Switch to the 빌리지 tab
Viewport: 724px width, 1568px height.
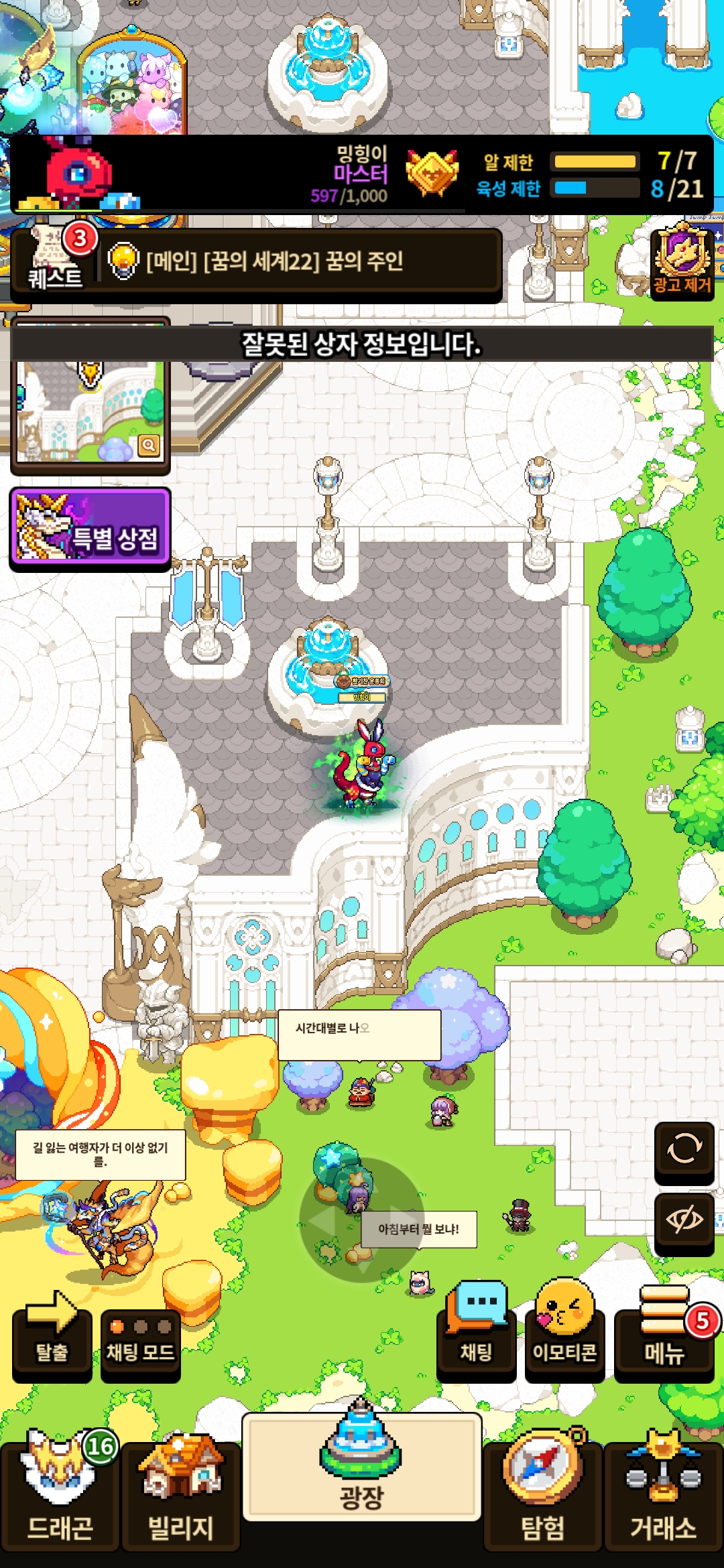pyautogui.click(x=180, y=1496)
